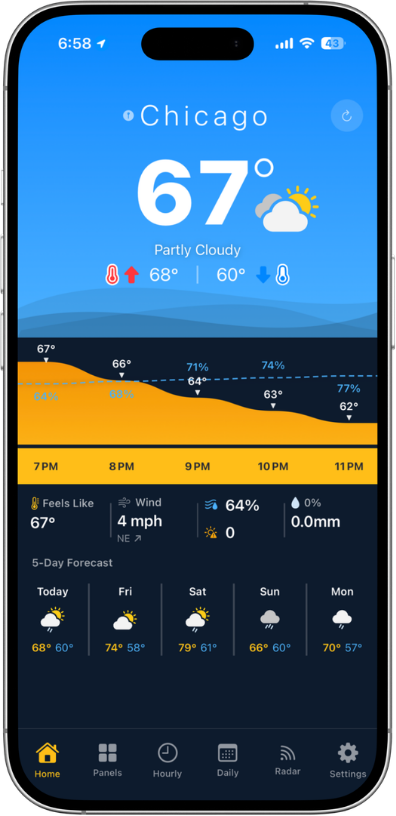Viewport: 396px width, 816px height.
Task: View Saturday's forecast details
Action: point(197,619)
